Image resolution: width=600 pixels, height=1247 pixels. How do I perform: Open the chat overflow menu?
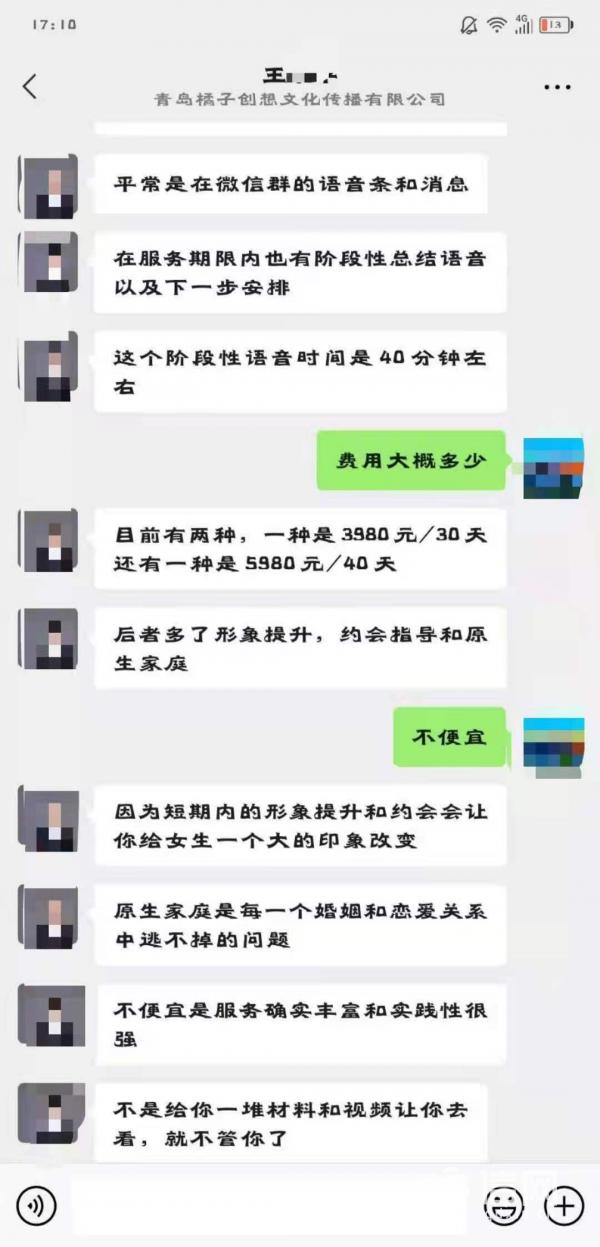point(557,88)
